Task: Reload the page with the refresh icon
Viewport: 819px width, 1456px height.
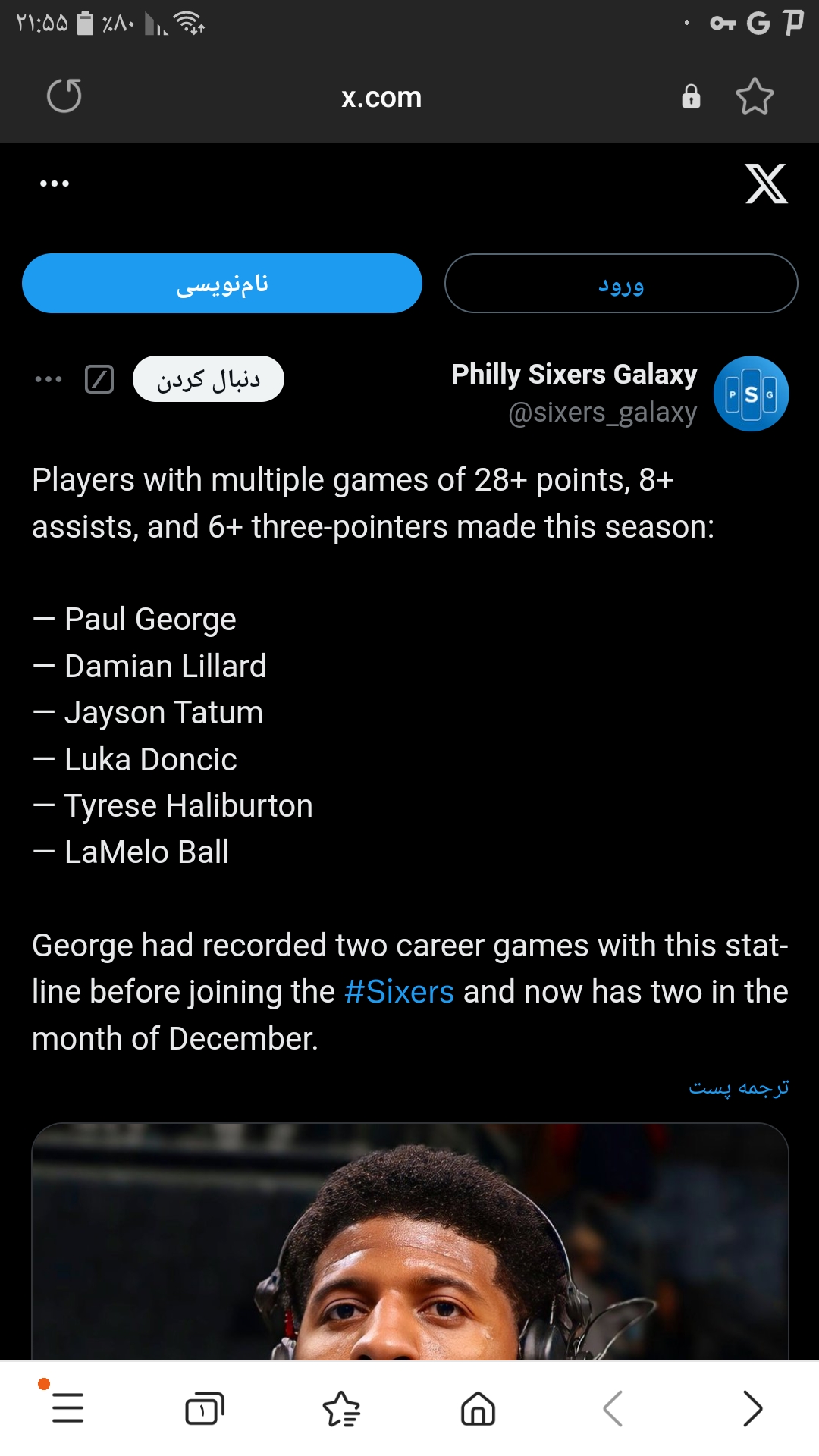Action: (x=64, y=96)
